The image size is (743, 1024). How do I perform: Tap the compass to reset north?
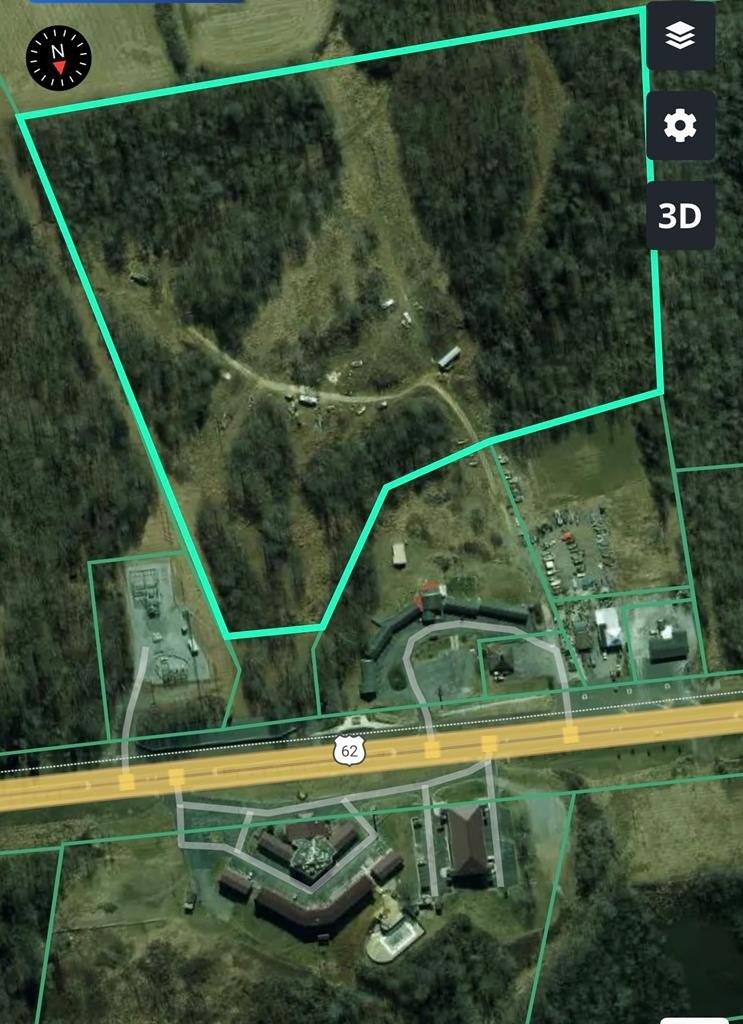pyautogui.click(x=58, y=58)
